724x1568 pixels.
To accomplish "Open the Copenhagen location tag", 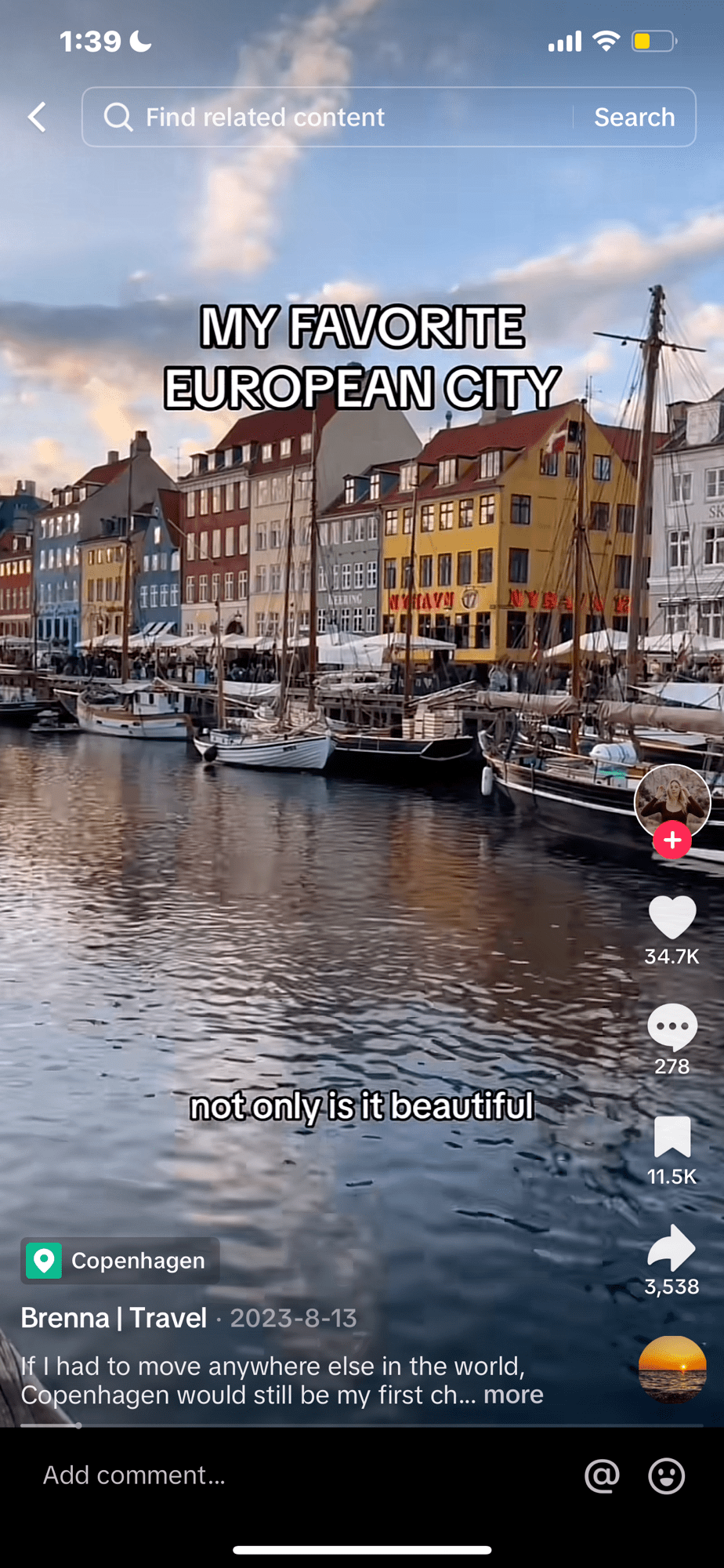I will coord(120,1261).
